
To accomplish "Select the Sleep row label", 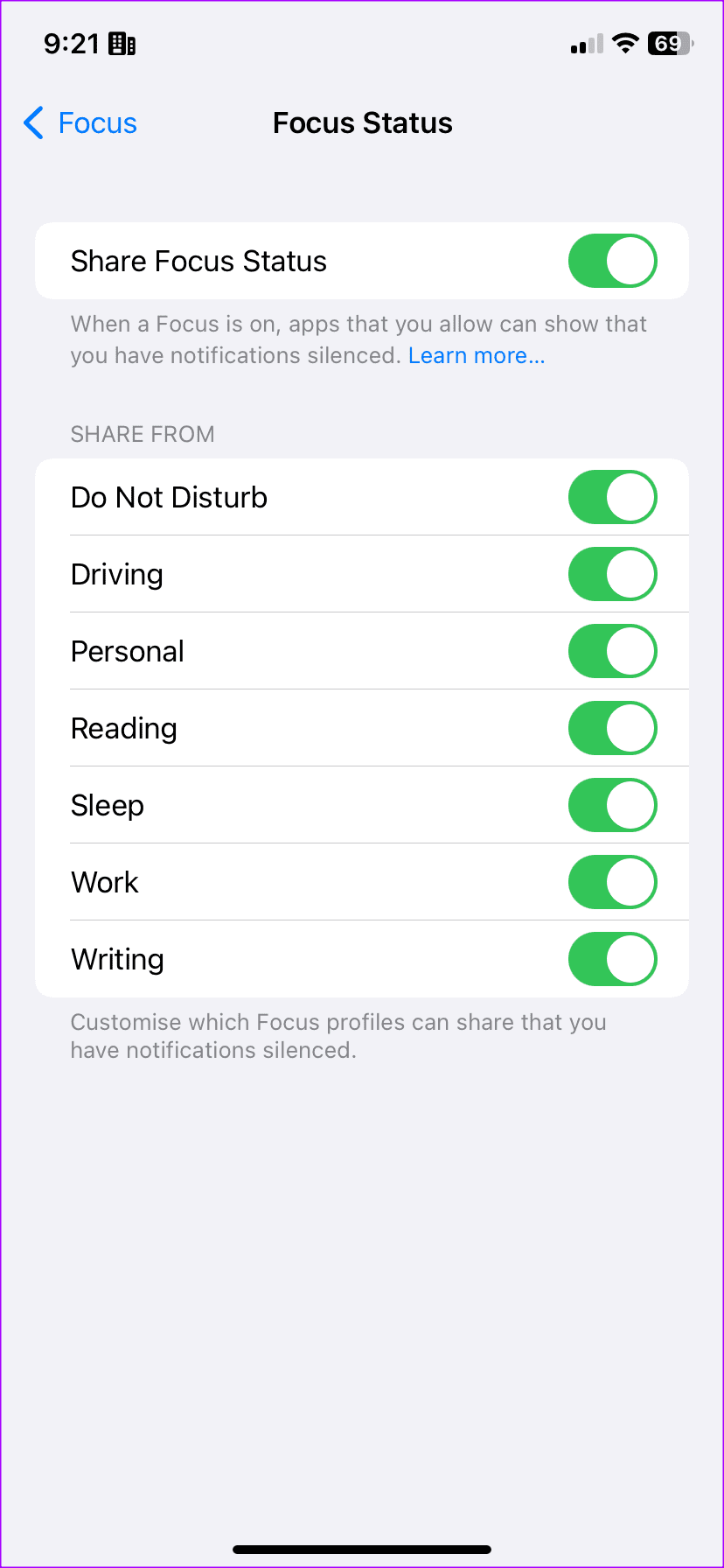I will pos(108,805).
